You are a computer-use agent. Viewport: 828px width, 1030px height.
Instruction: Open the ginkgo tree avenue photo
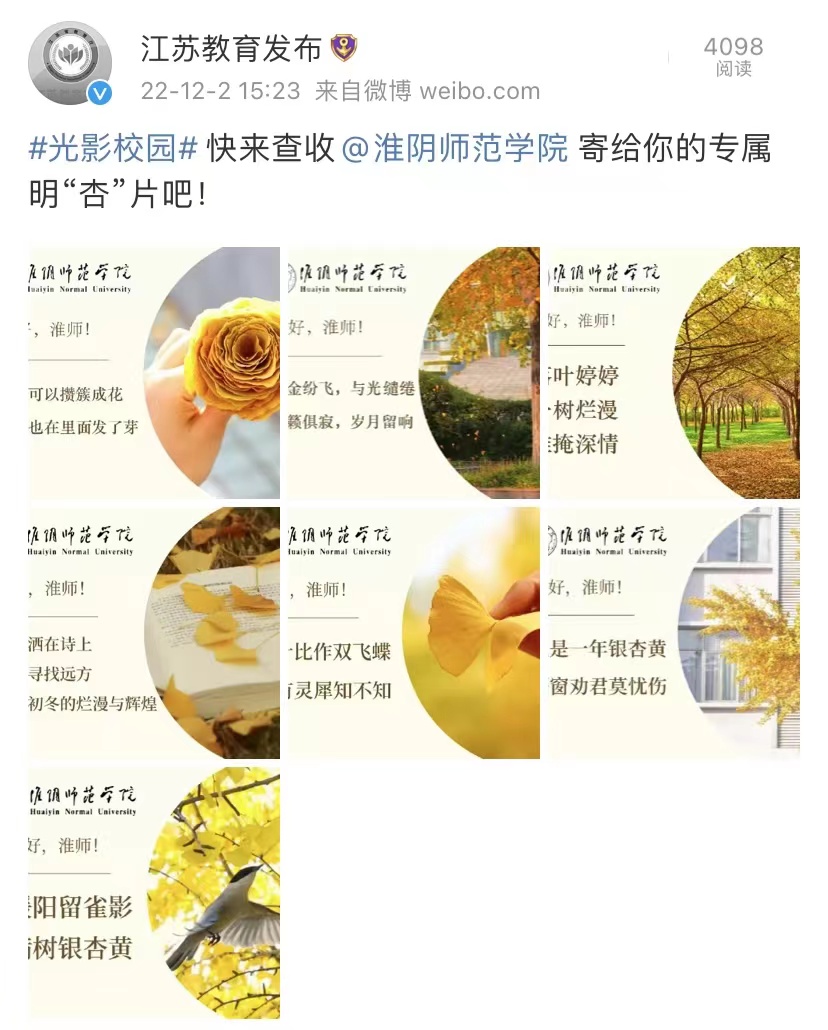[673, 372]
